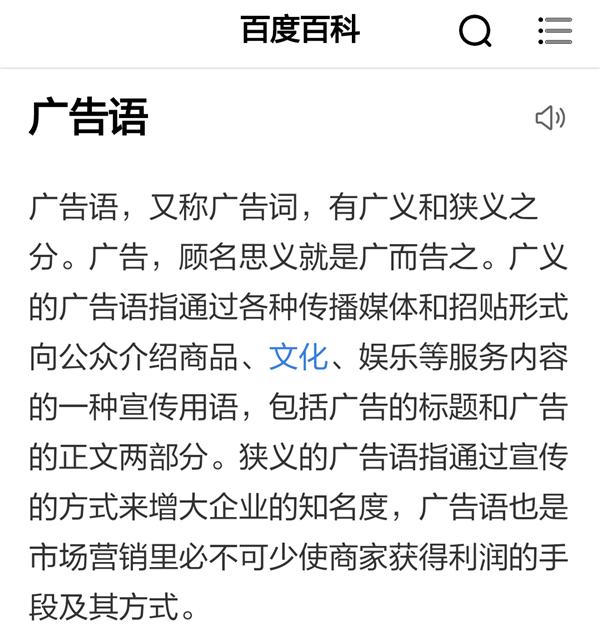Tap the 百度百科 header title
Screen dimensions: 600x633
click(300, 30)
